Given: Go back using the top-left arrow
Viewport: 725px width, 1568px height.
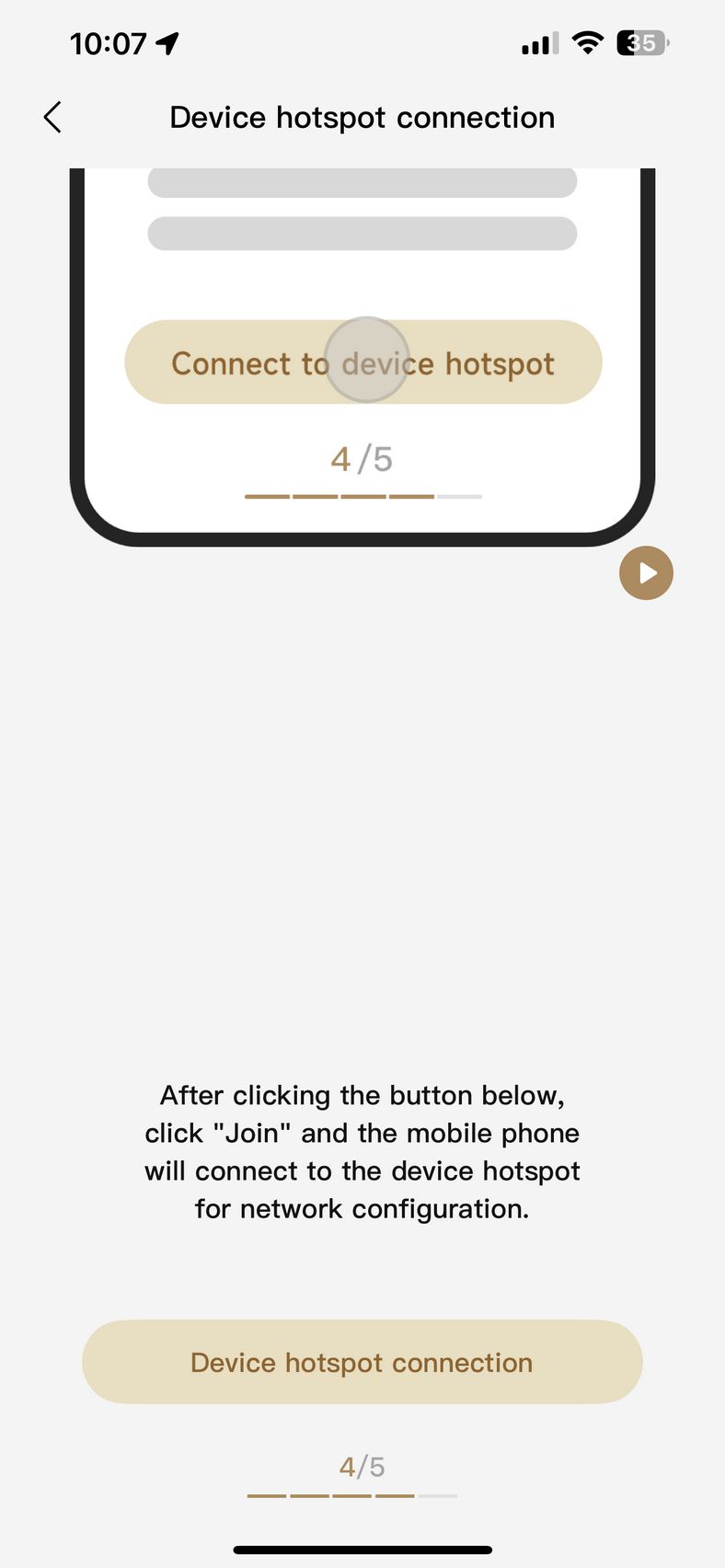Looking at the screenshot, I should coord(52,117).
